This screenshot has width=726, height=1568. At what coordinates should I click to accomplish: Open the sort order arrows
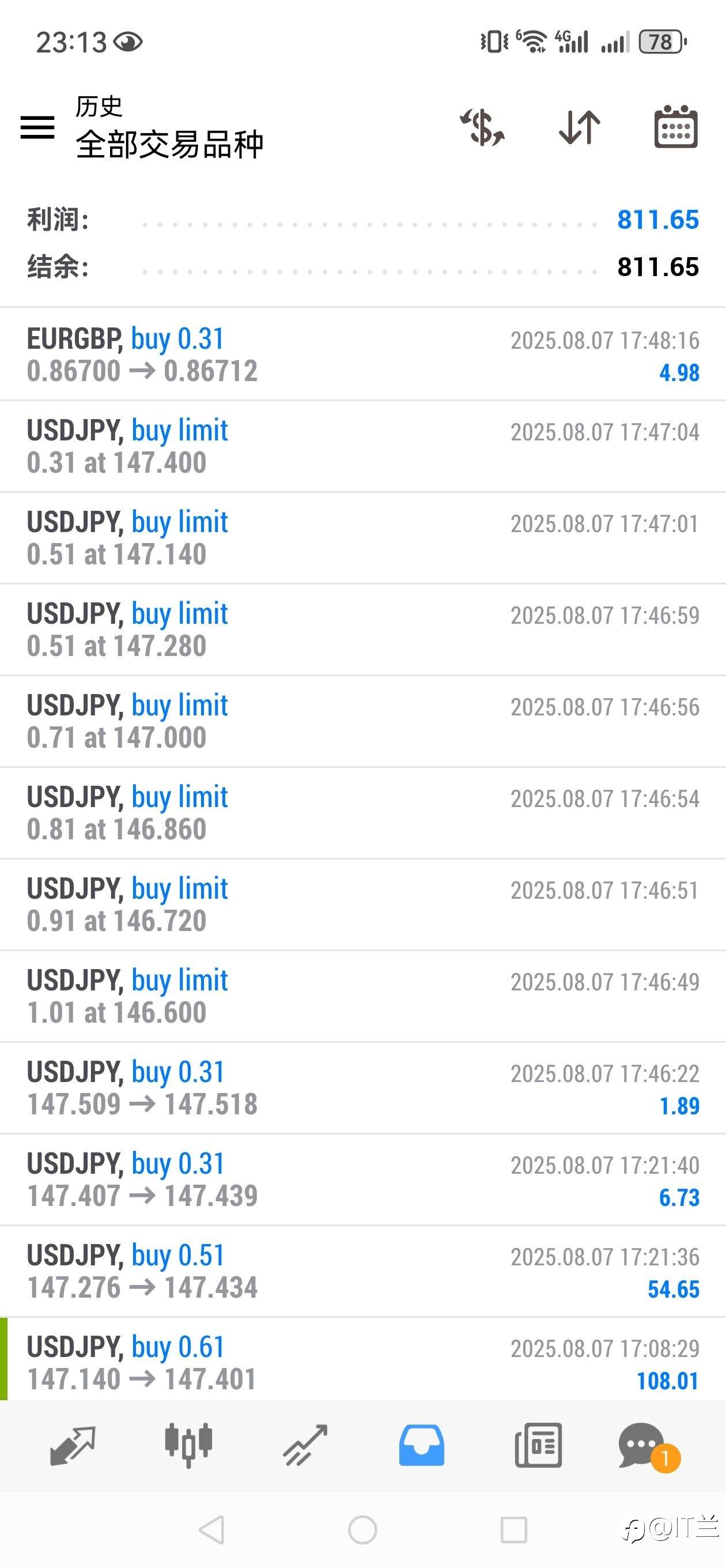(579, 127)
